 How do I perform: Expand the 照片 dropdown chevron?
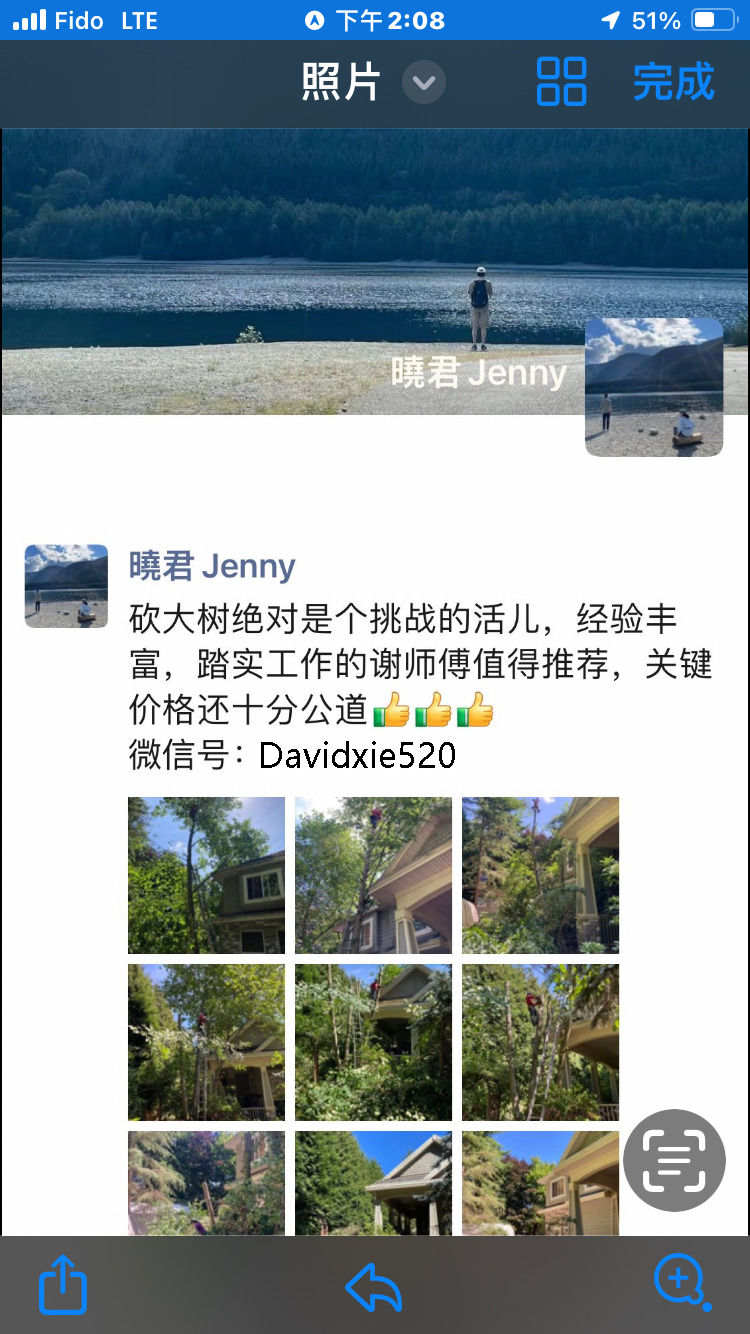(424, 83)
